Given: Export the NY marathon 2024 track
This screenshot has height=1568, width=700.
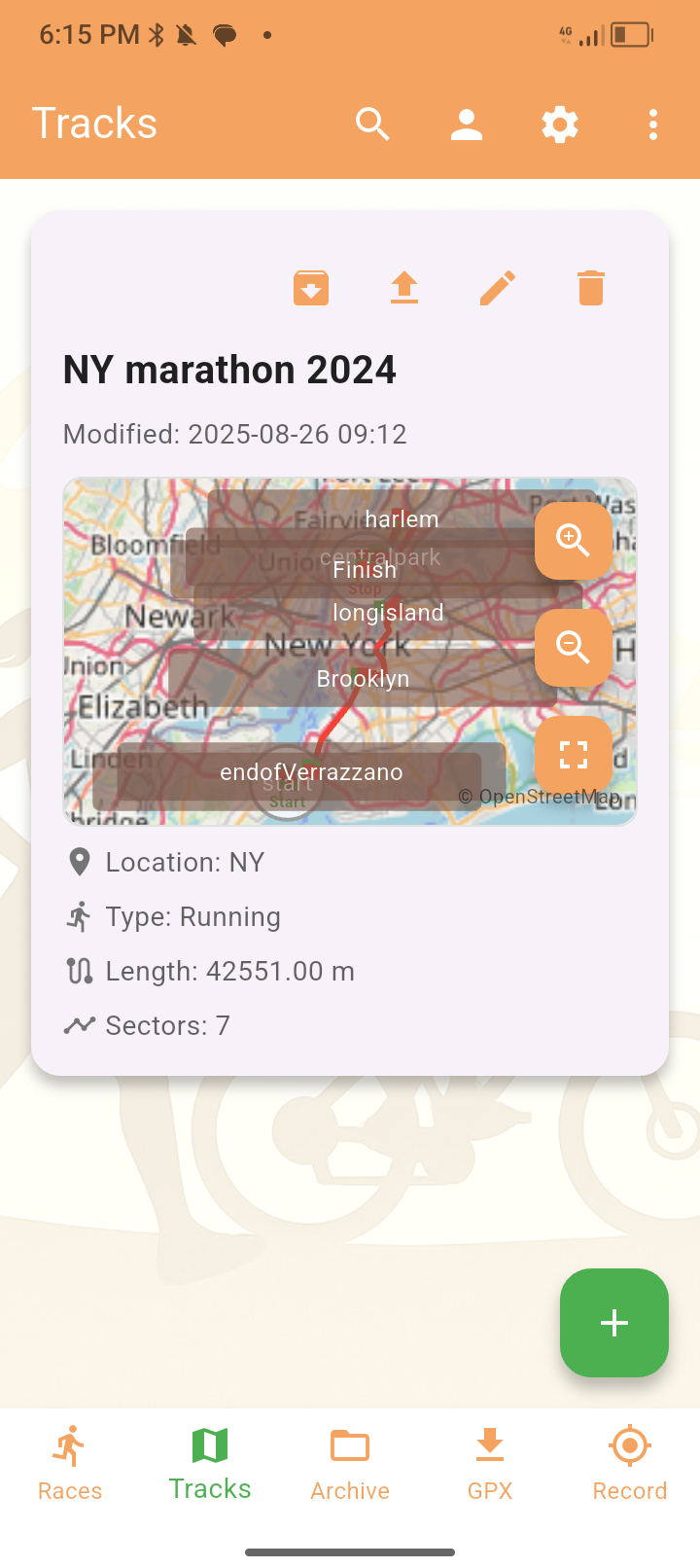Looking at the screenshot, I should (x=404, y=289).
